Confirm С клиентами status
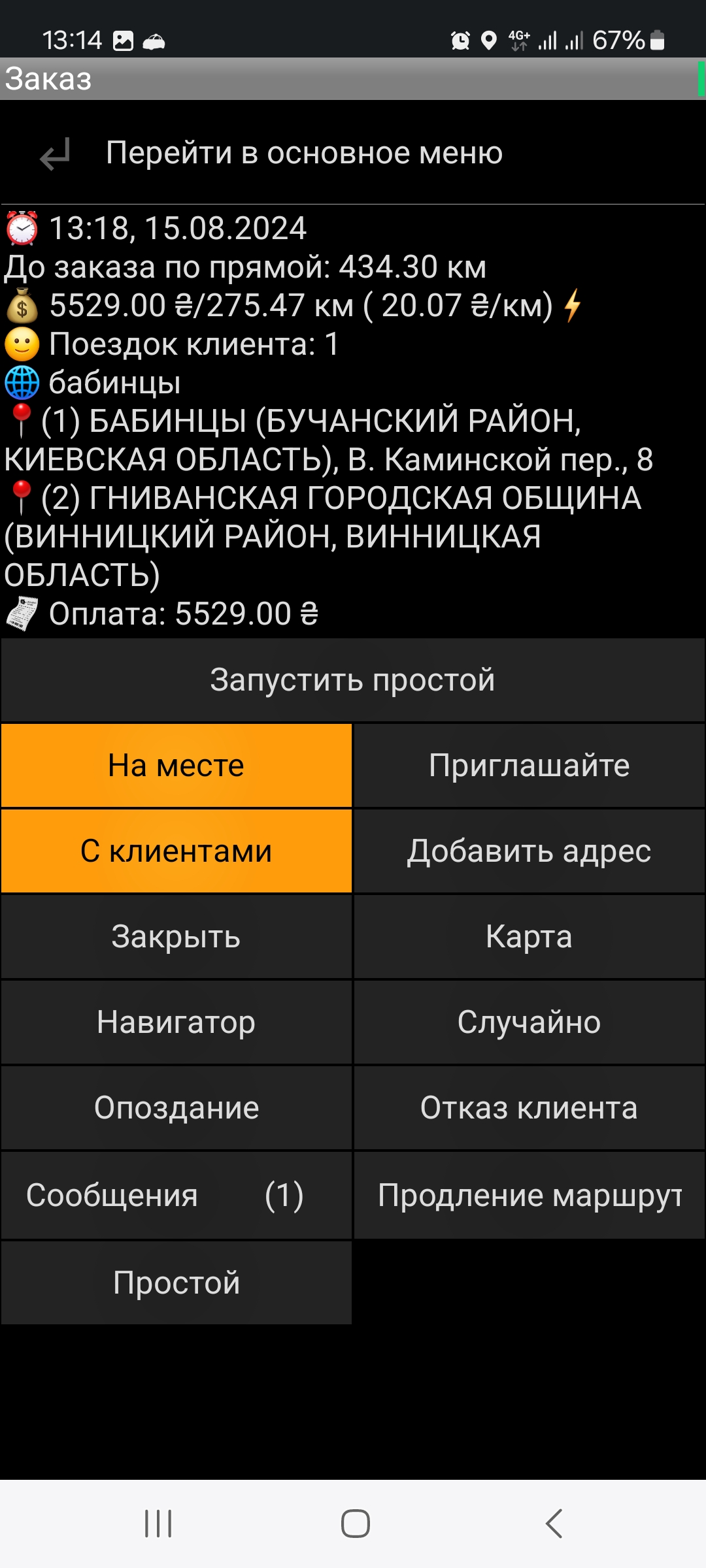Image resolution: width=706 pixels, height=1568 pixels. pyautogui.click(x=176, y=851)
